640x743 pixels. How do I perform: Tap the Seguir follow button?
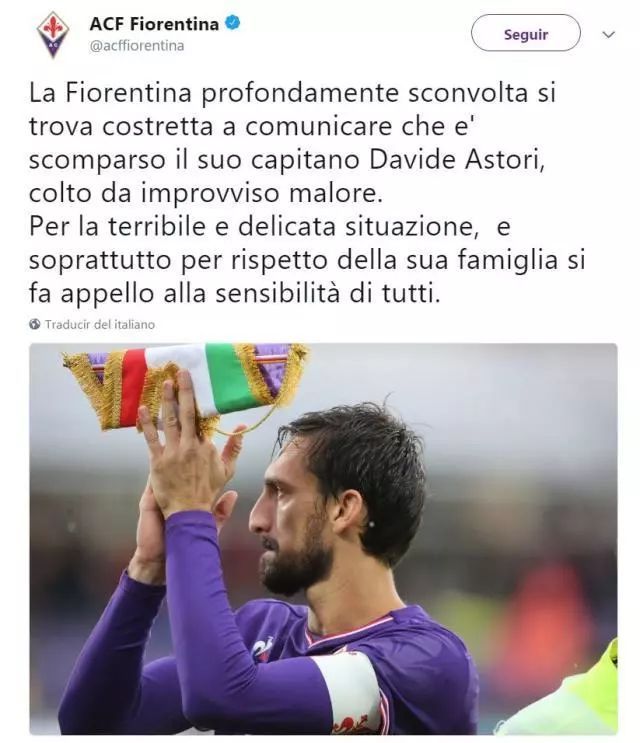(525, 33)
